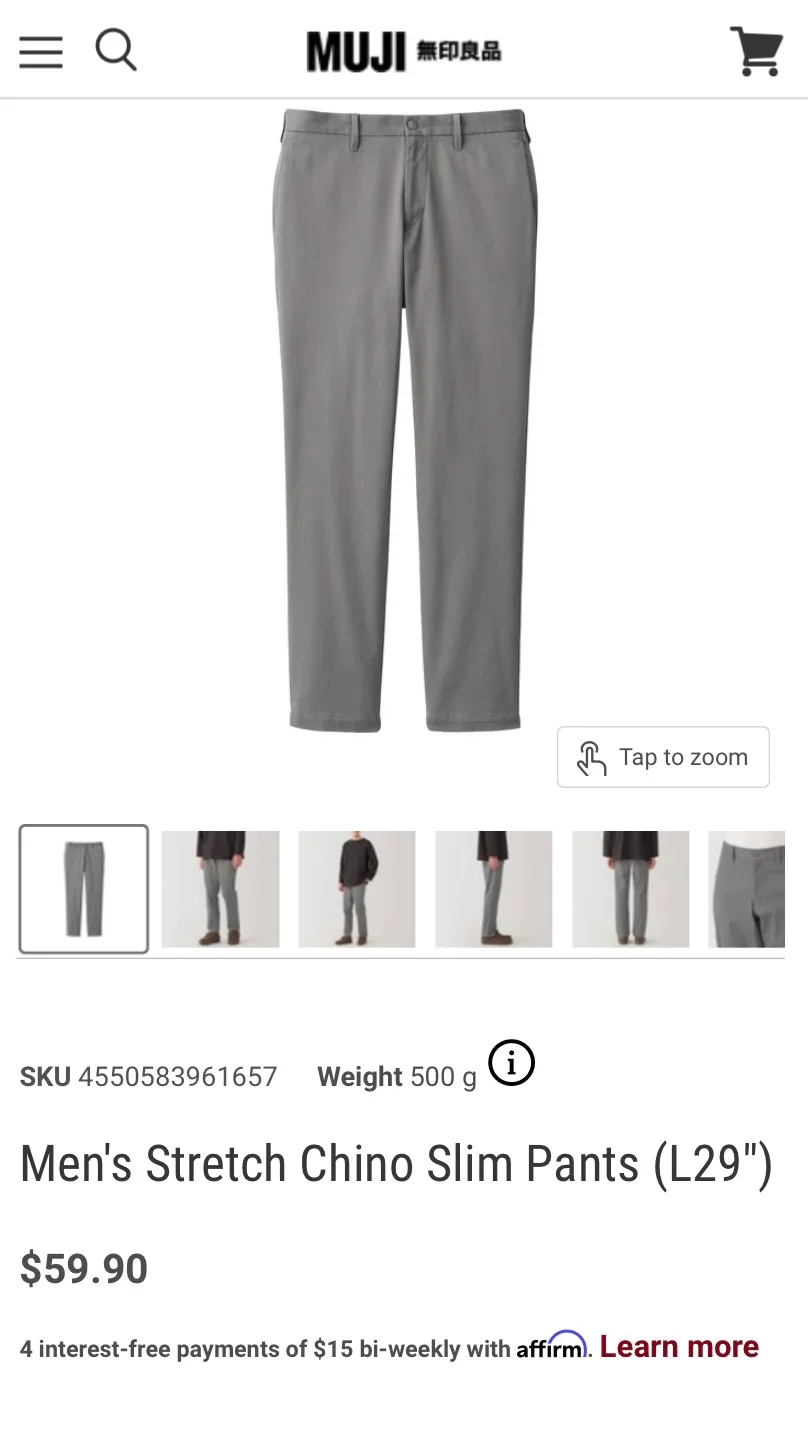808x1445 pixels.
Task: Click the weight info circle icon
Action: [511, 1063]
